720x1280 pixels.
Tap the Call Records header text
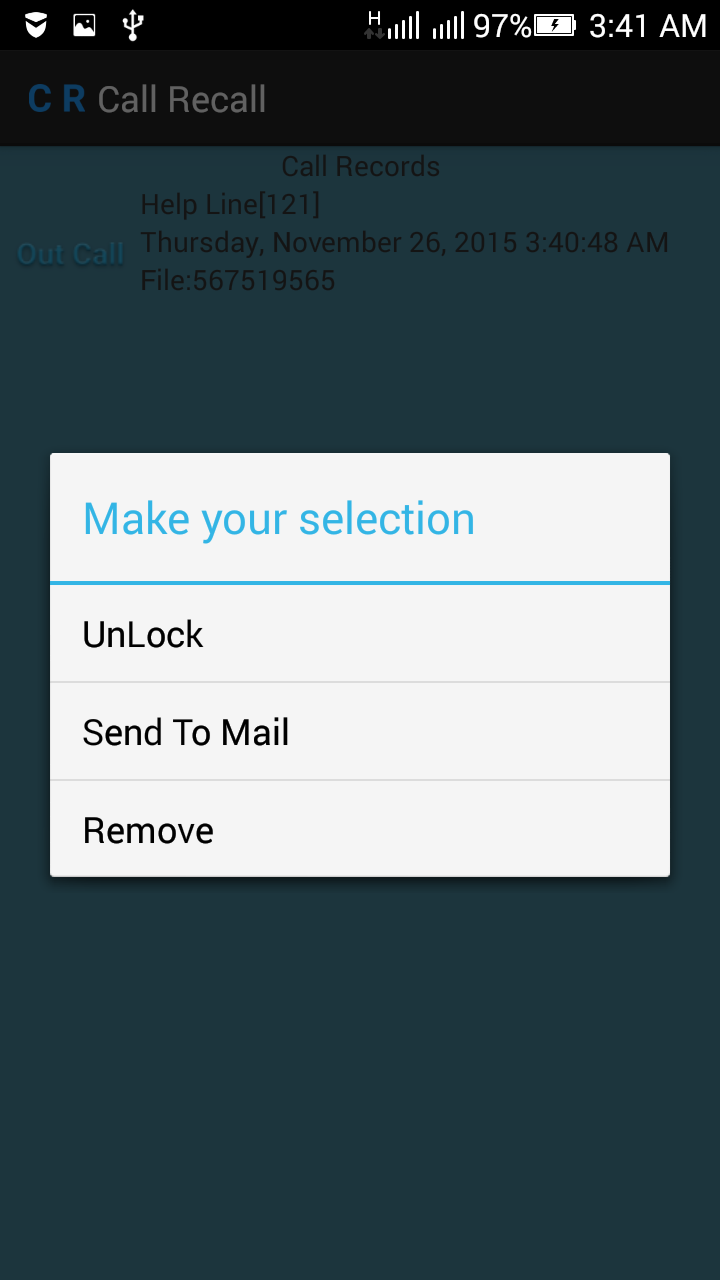point(360,166)
